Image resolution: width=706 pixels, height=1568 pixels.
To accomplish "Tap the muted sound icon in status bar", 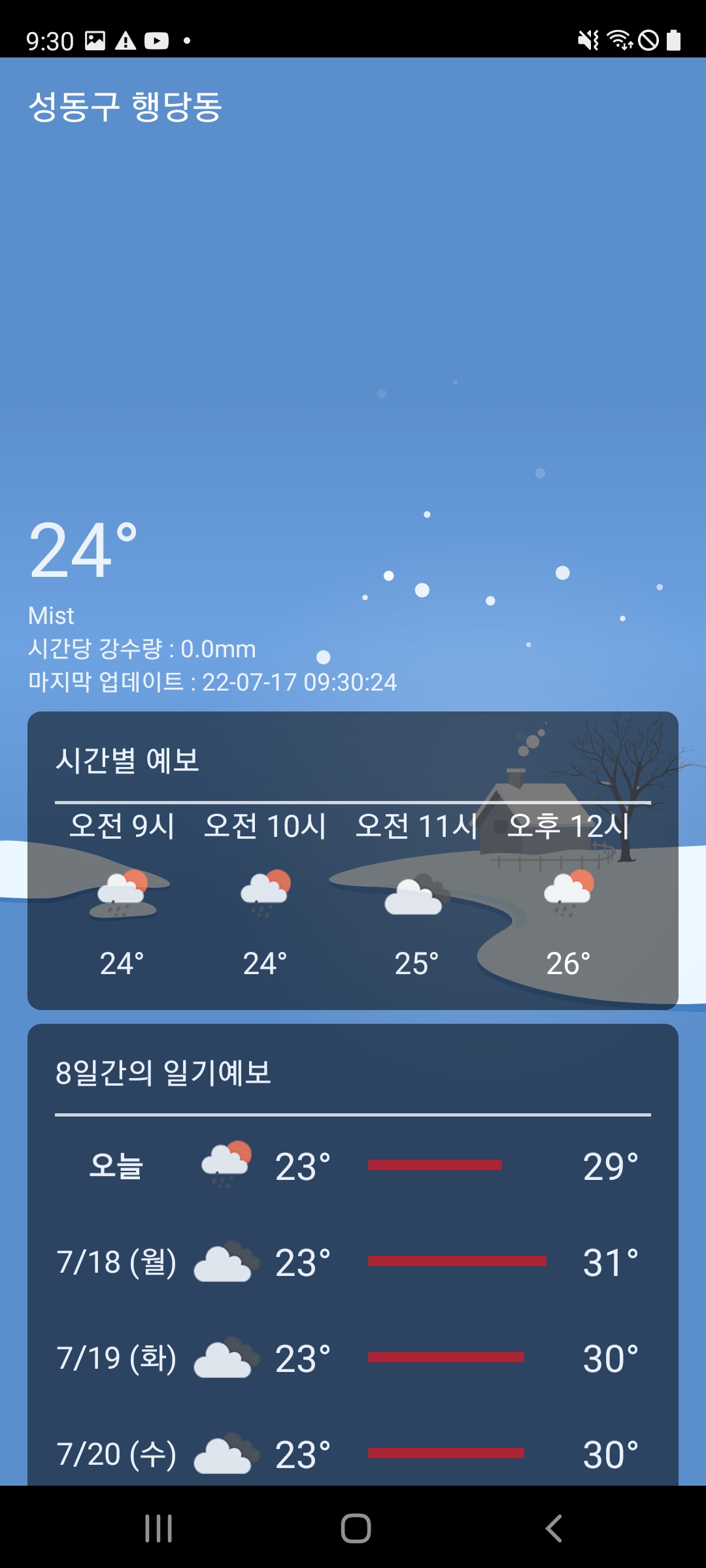I will click(587, 41).
